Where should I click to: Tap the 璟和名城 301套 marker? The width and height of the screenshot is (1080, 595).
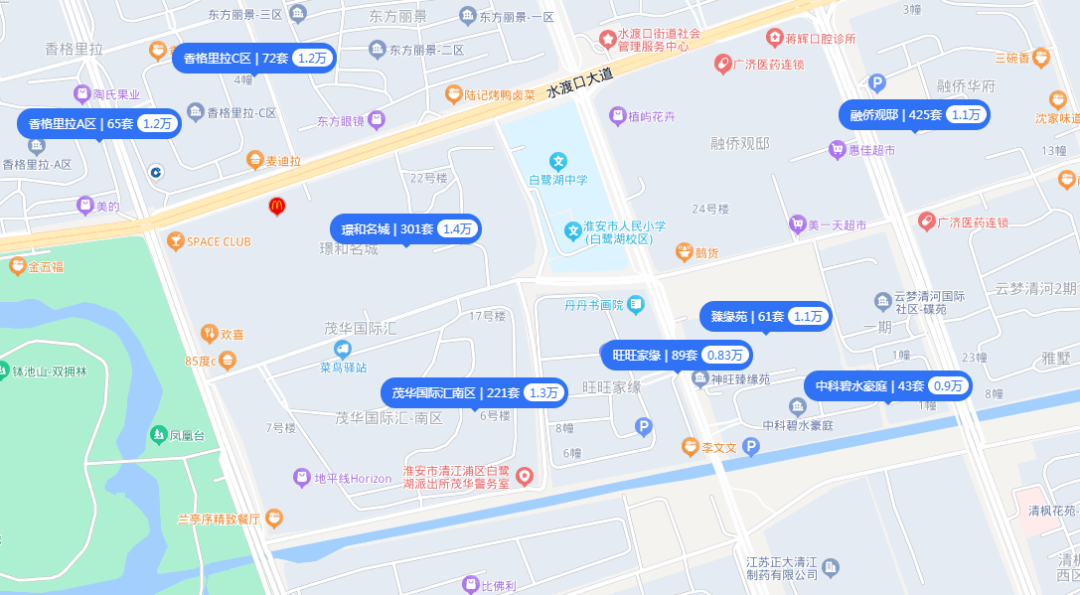tap(406, 229)
